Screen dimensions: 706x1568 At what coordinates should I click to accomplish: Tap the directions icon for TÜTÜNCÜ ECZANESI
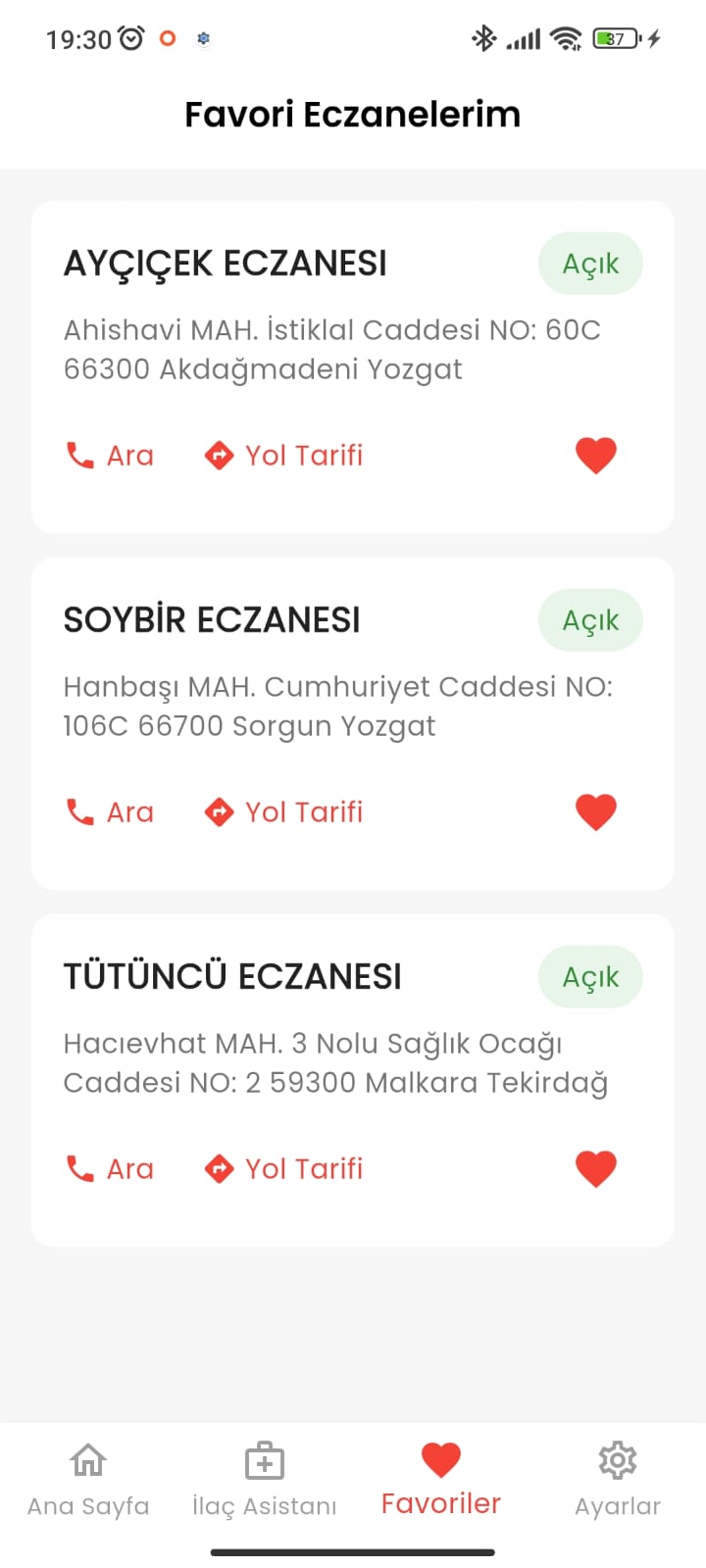[220, 1168]
